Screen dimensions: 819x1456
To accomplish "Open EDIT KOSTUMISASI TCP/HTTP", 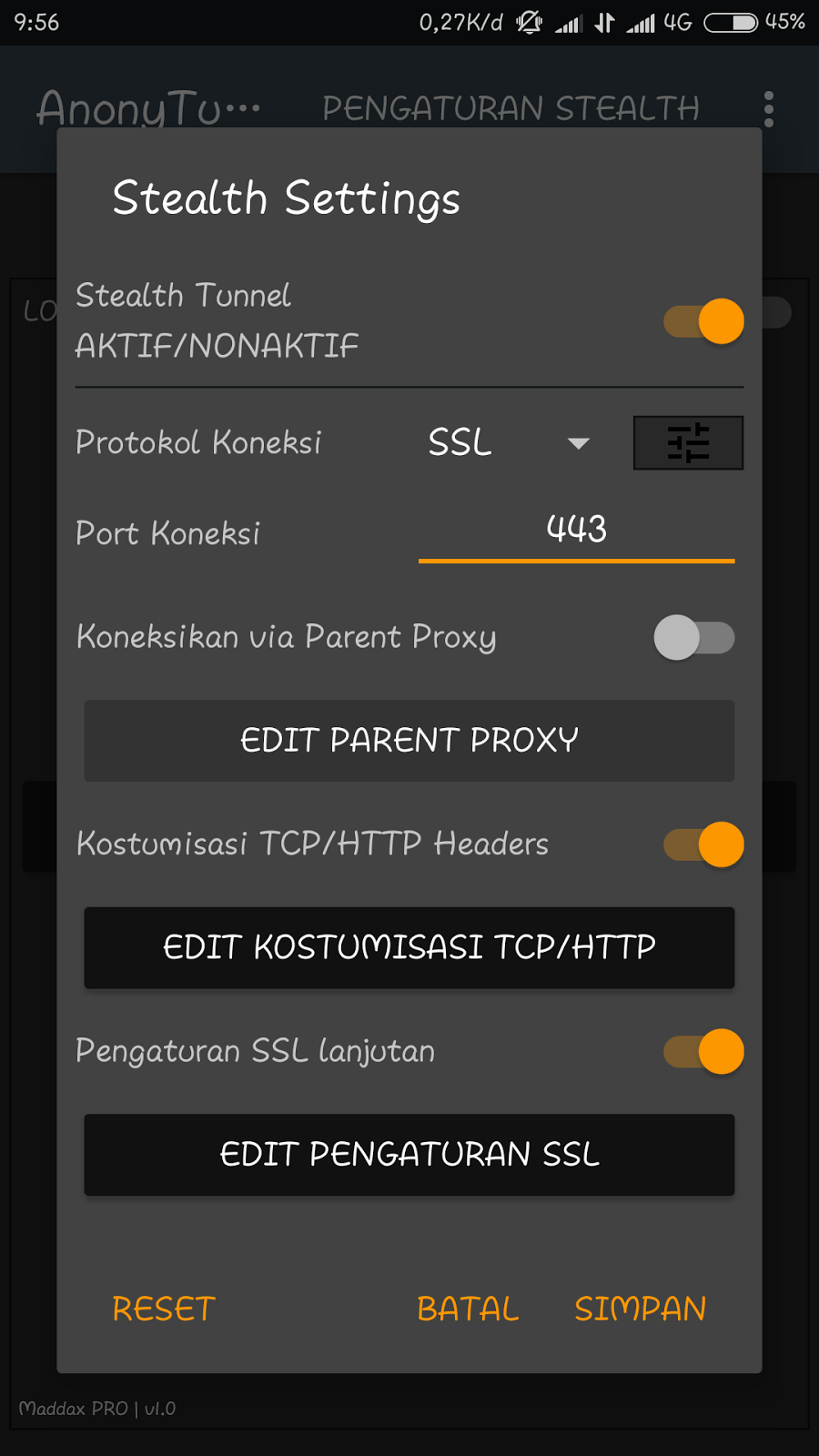I will tap(409, 947).
